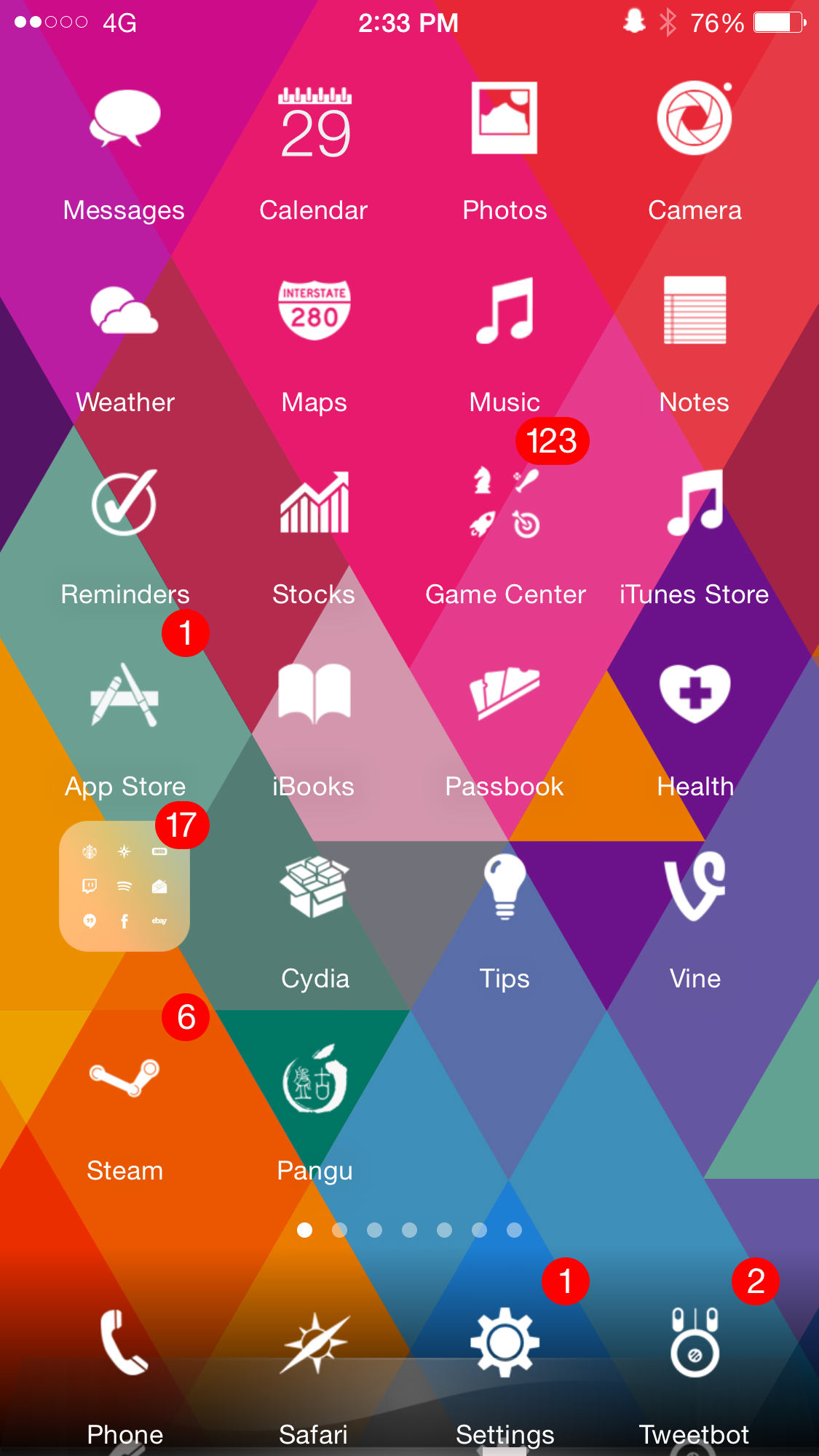Open Photos
The height and width of the screenshot is (1456, 819).
tap(505, 119)
